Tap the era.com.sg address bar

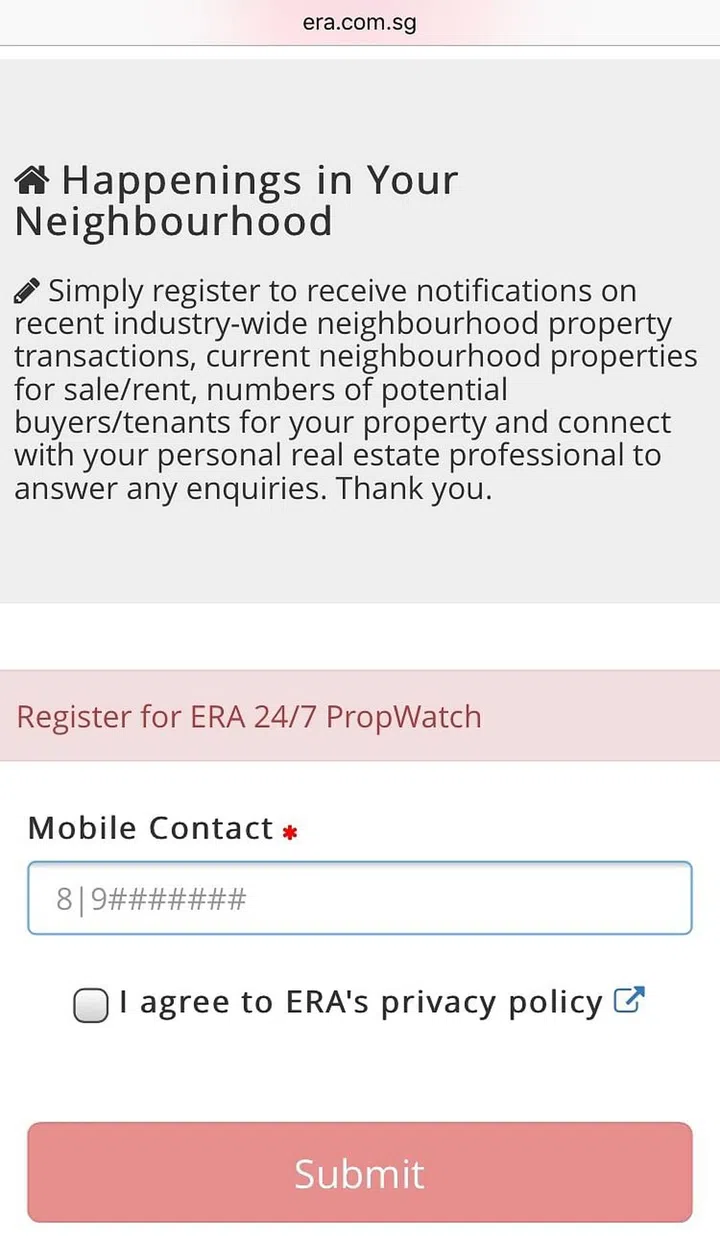point(359,22)
